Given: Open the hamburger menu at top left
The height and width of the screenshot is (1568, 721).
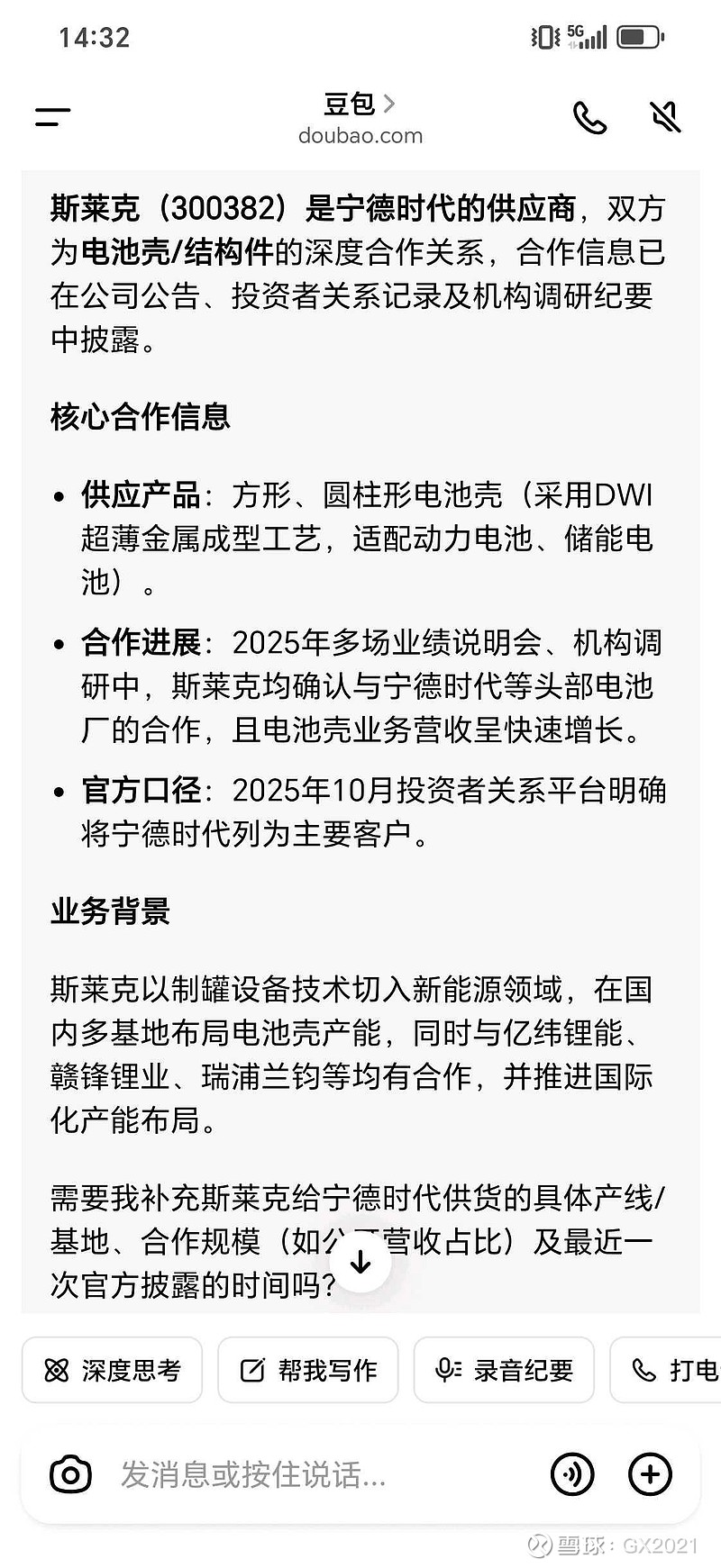Looking at the screenshot, I should (51, 115).
